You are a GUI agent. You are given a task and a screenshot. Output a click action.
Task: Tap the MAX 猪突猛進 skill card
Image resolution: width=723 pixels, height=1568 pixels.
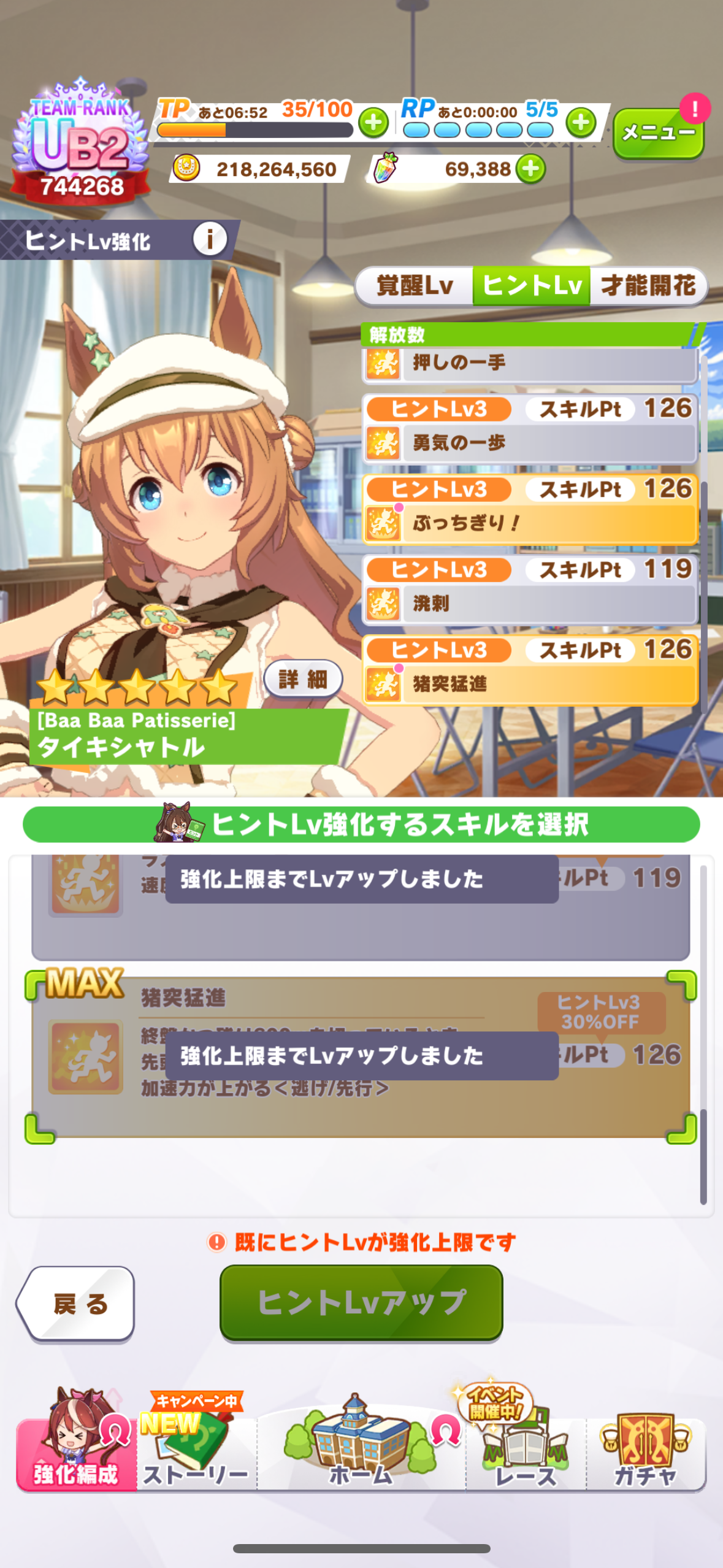click(361, 1056)
